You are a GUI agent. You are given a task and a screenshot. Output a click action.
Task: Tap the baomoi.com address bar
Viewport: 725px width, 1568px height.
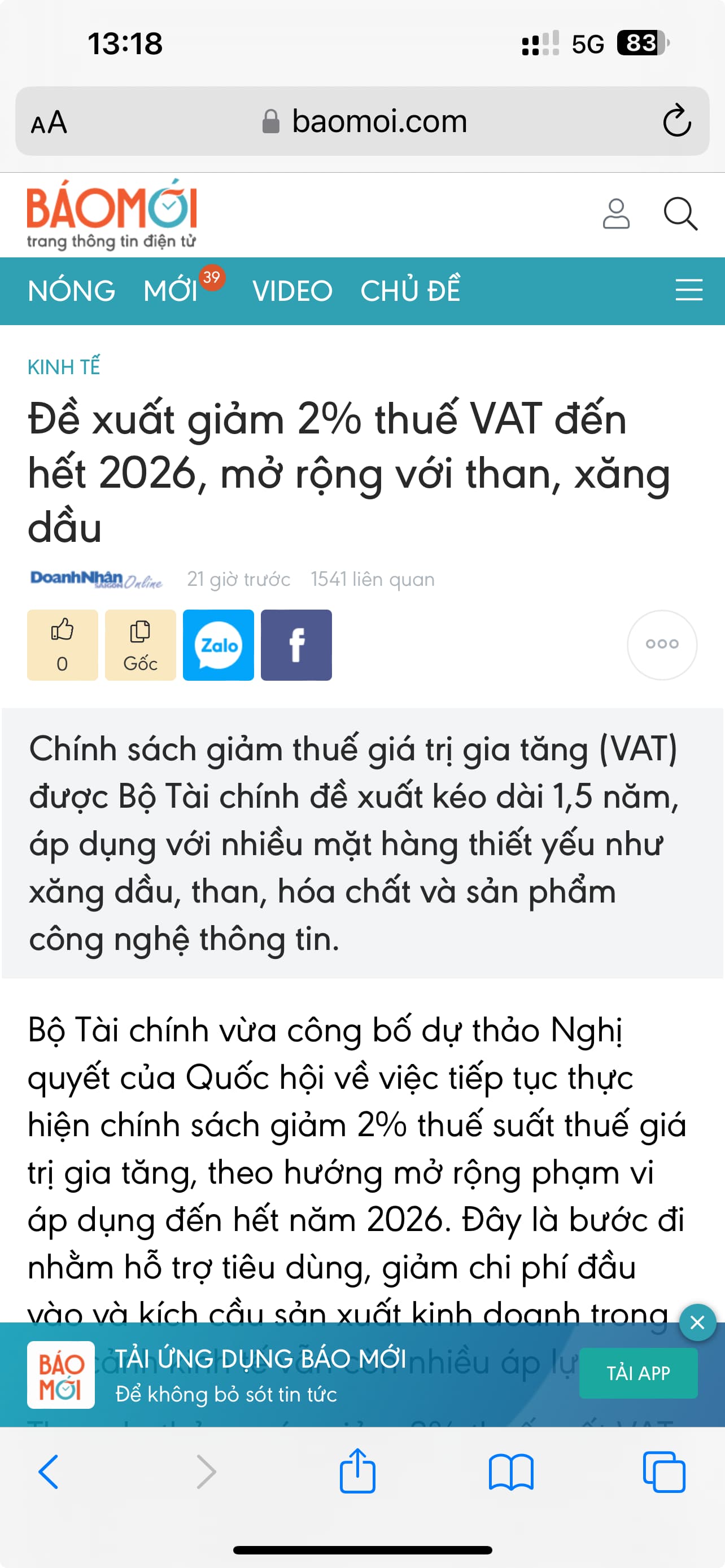coord(365,121)
